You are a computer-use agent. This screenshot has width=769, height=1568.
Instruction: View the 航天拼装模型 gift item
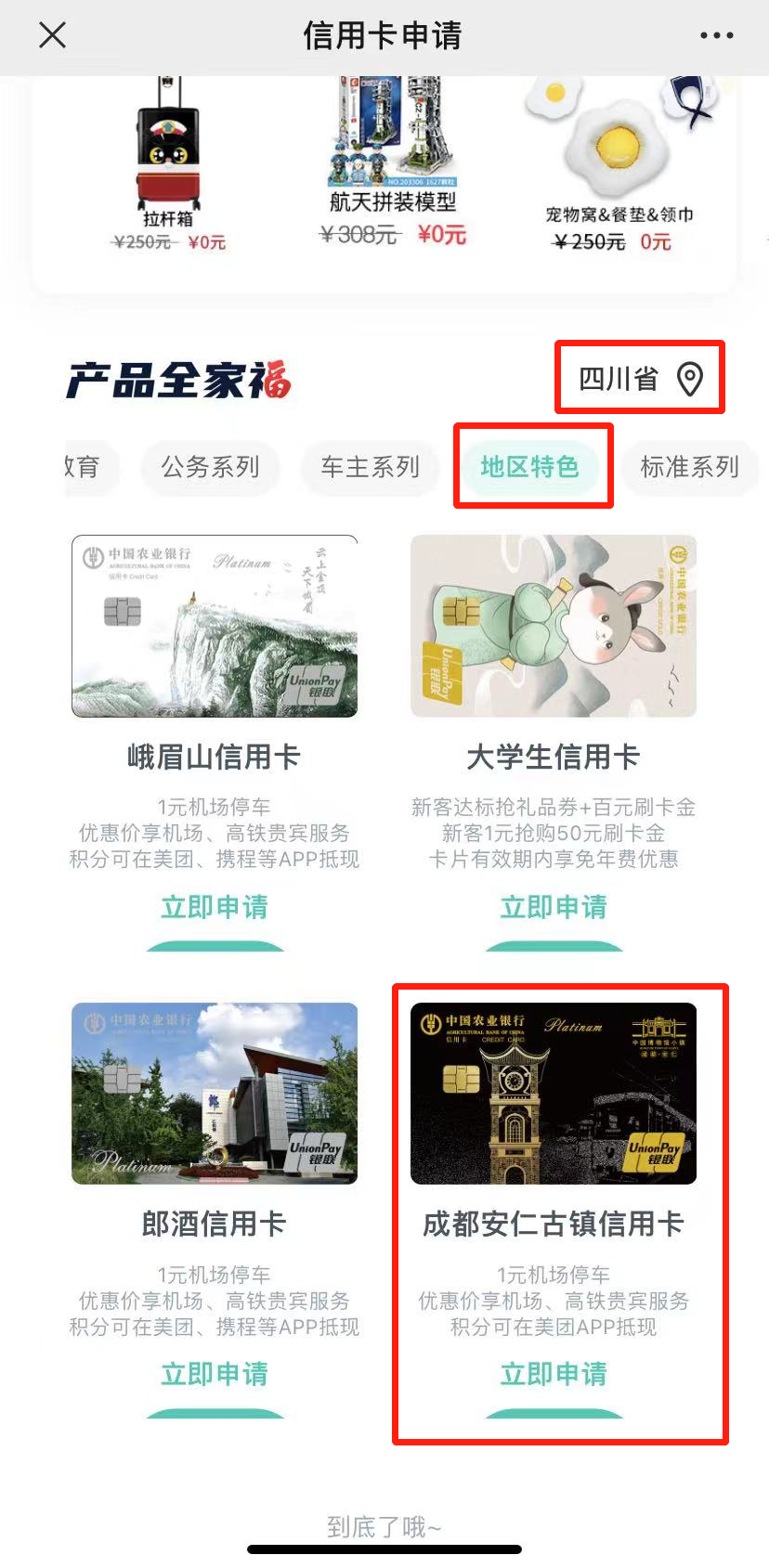point(392,149)
